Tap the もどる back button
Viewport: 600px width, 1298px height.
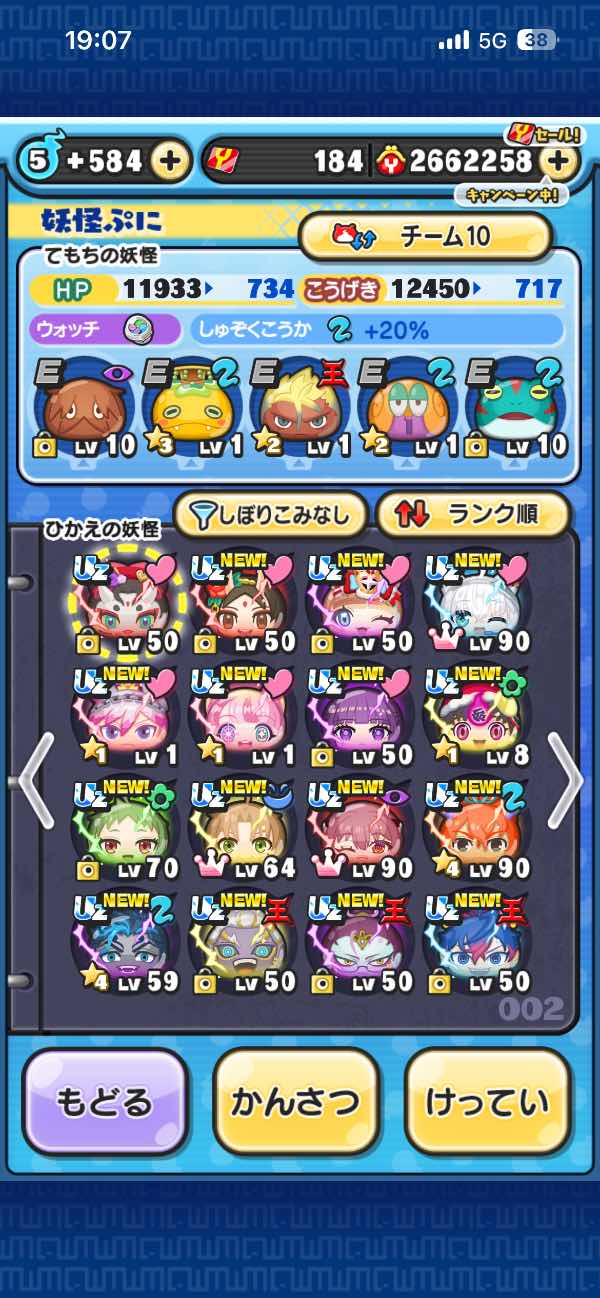tap(105, 1102)
